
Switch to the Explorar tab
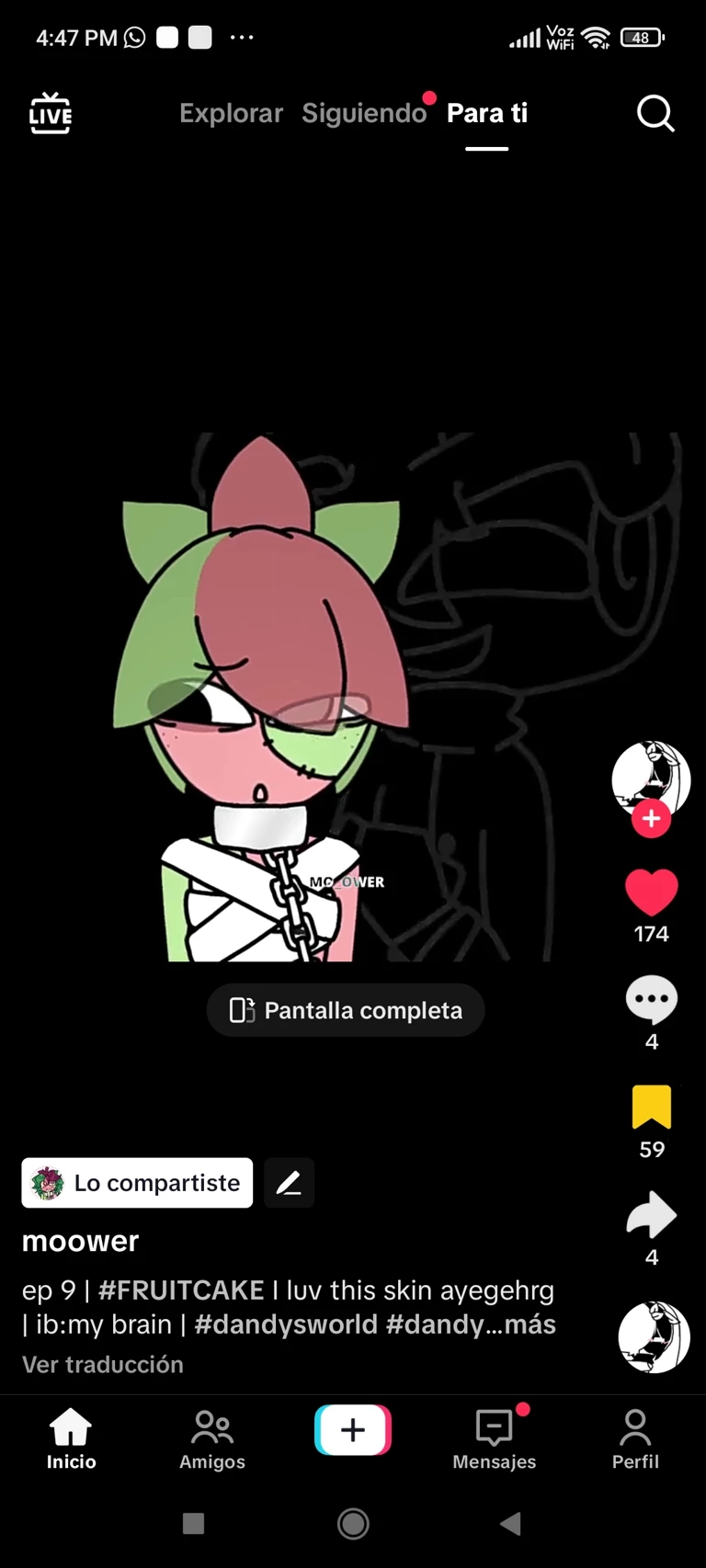[x=231, y=113]
